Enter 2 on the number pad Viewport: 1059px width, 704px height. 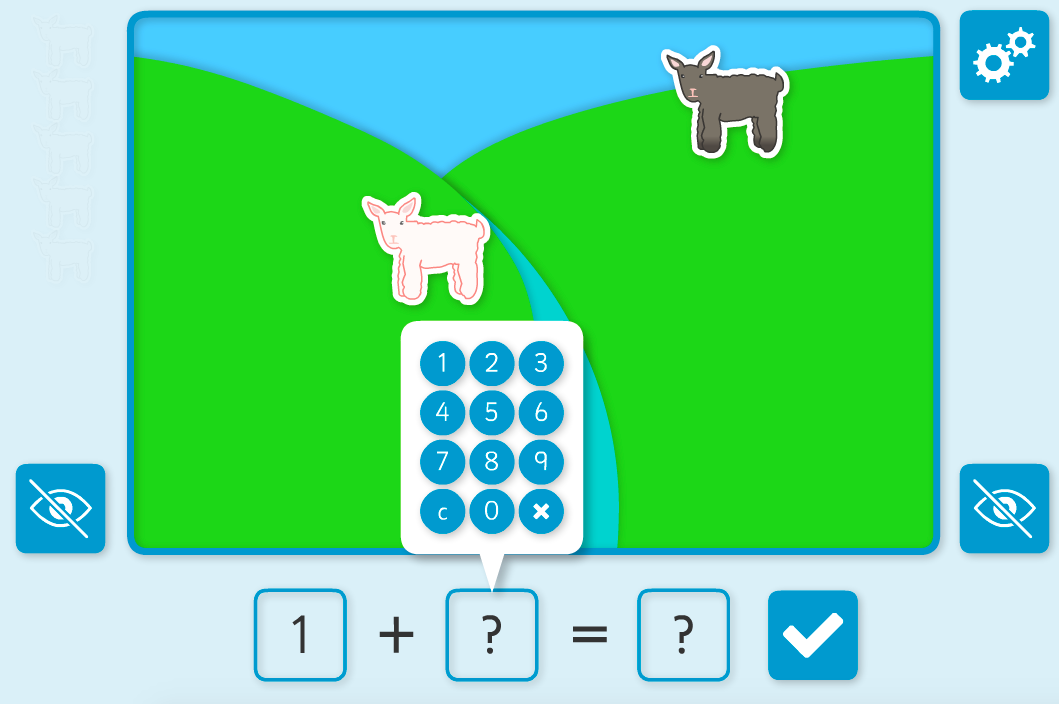click(491, 363)
